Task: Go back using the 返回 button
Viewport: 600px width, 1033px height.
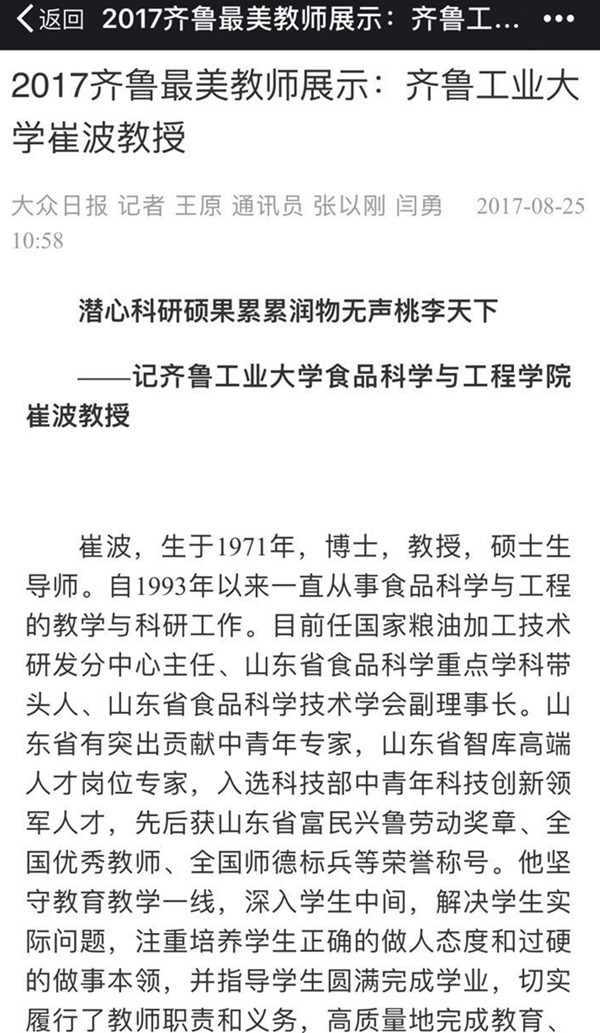Action: click(x=50, y=20)
